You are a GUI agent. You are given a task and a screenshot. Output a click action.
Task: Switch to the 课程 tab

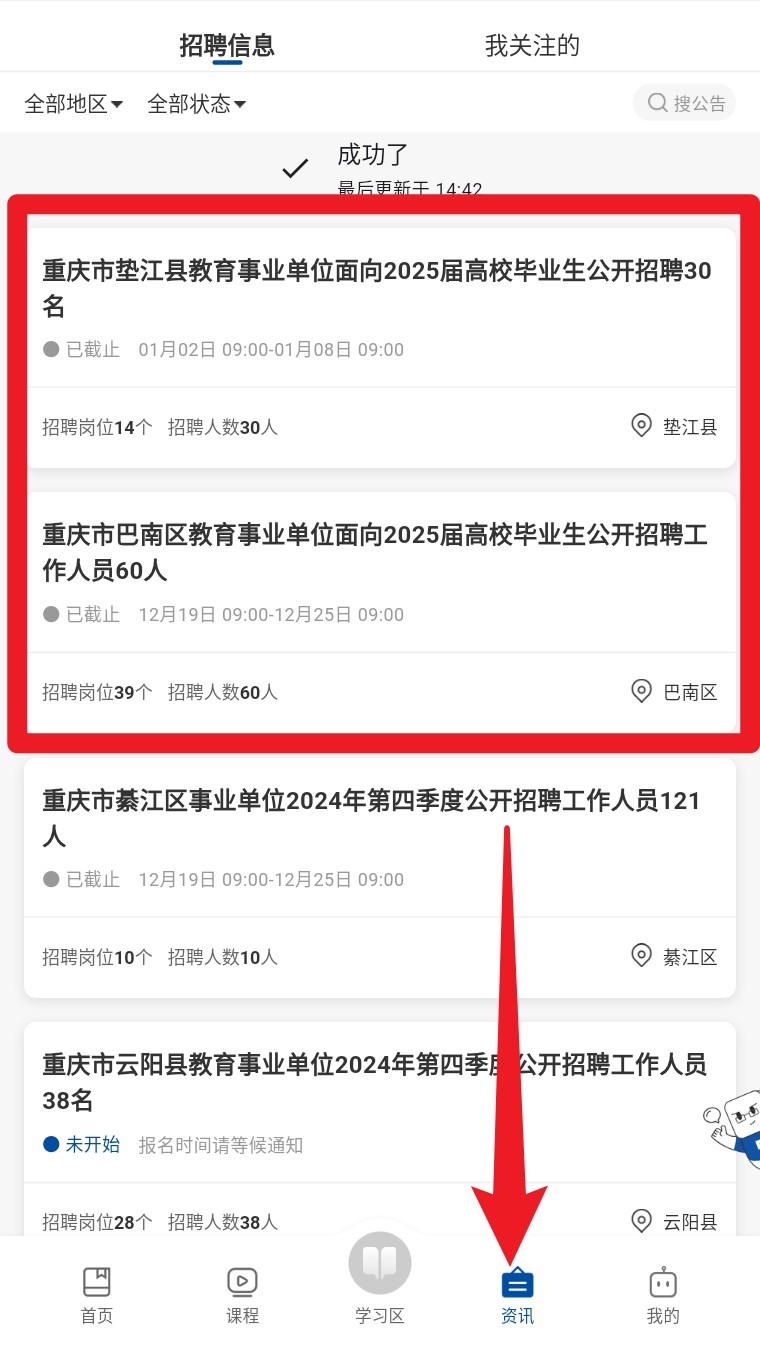pyautogui.click(x=242, y=1295)
